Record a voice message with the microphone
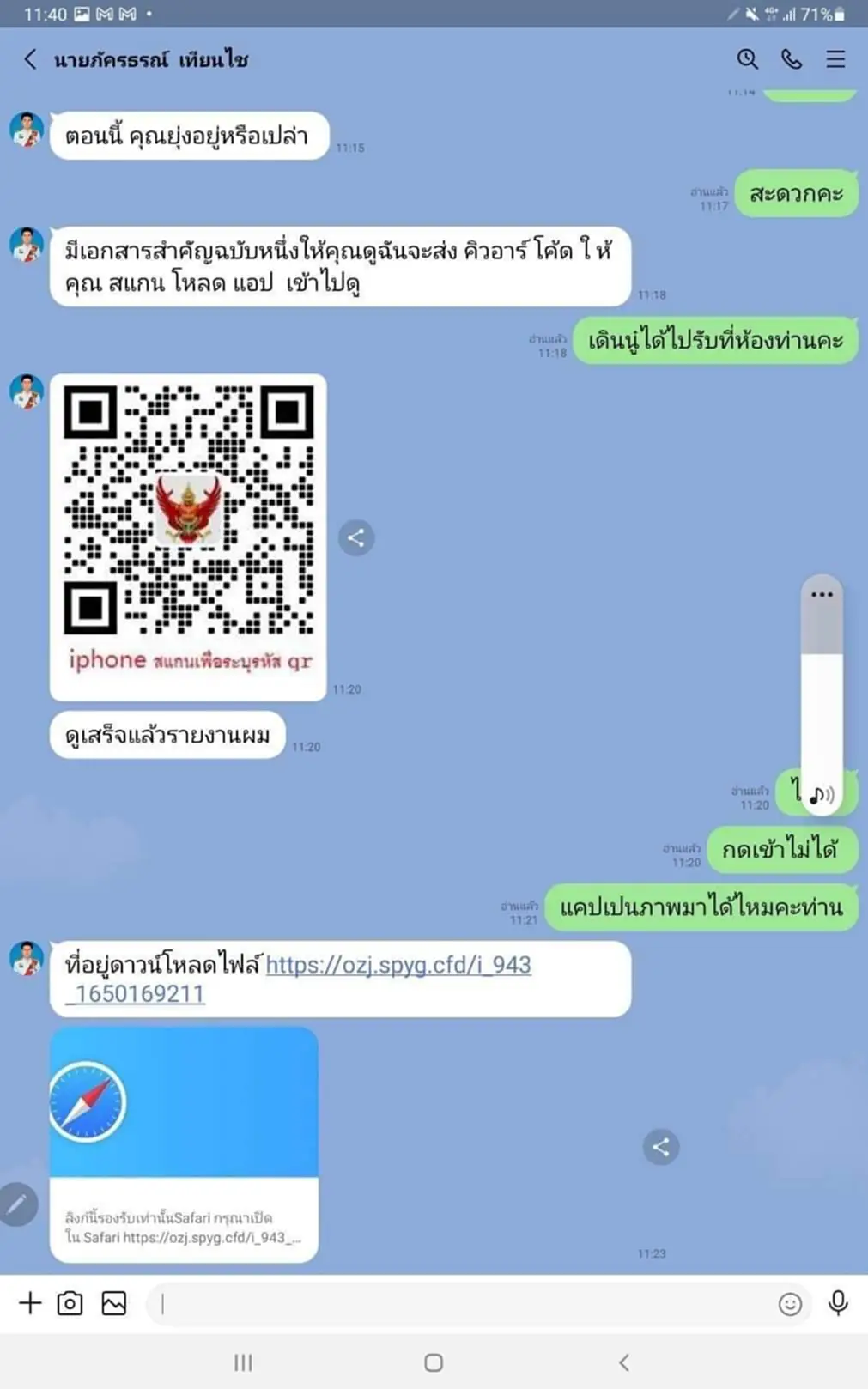 tap(838, 1303)
